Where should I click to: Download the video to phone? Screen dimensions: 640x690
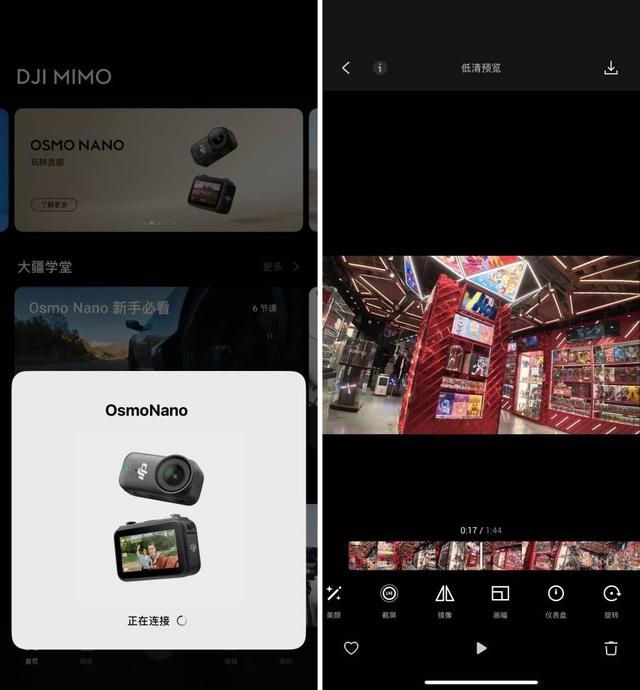(x=611, y=68)
